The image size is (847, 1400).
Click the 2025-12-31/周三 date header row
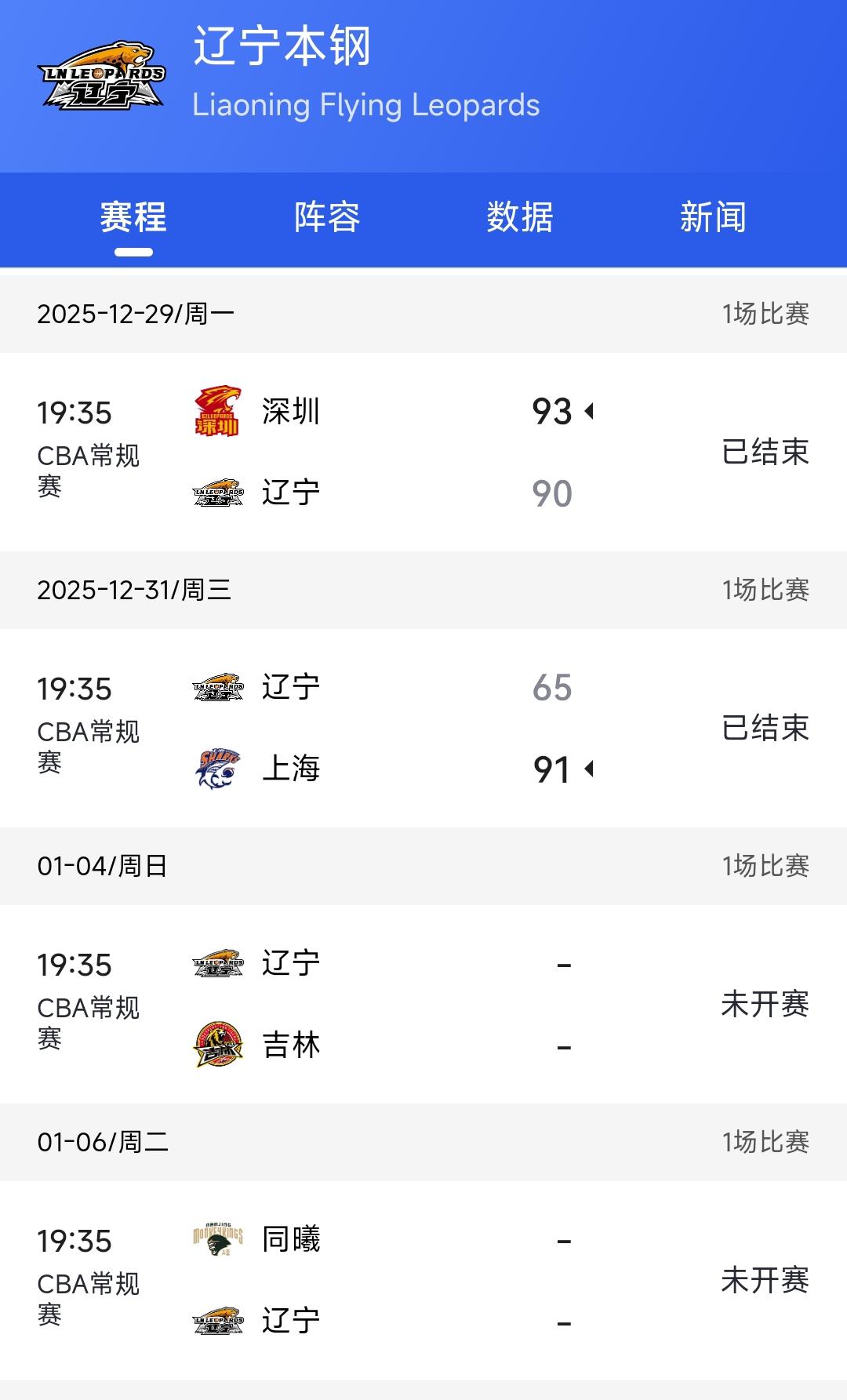423,590
